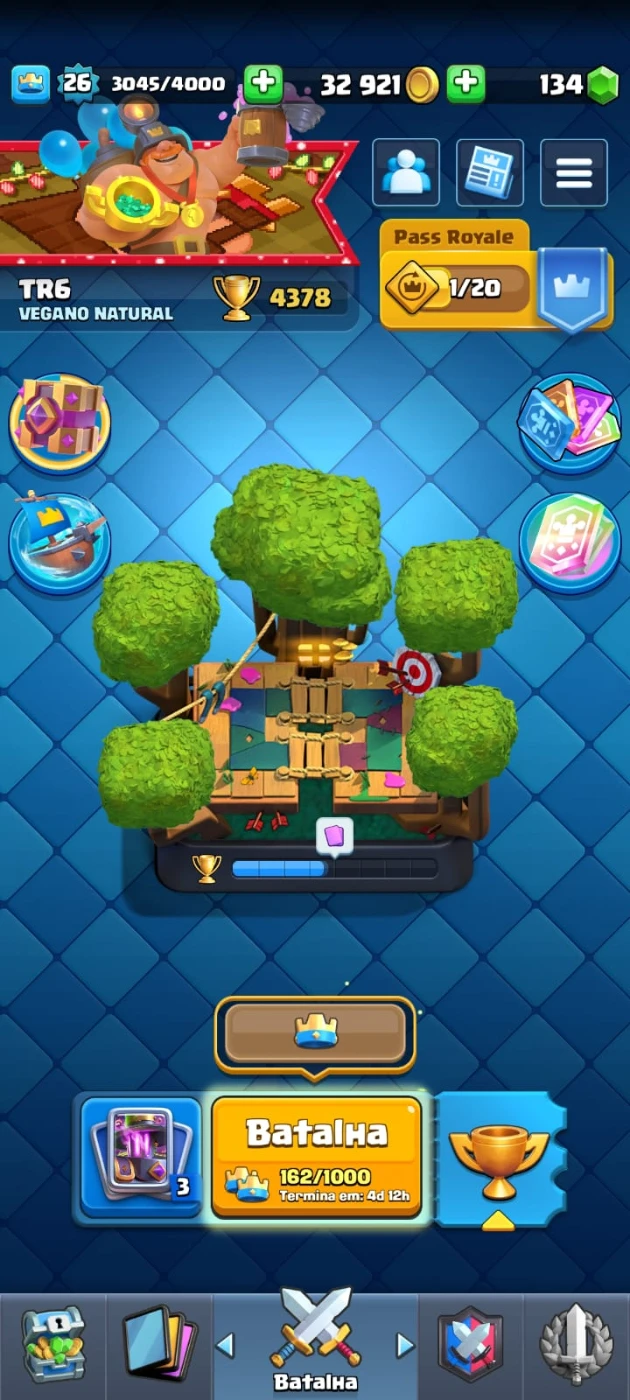Open the hamburger menu
The width and height of the screenshot is (630, 1400).
pyautogui.click(x=574, y=174)
